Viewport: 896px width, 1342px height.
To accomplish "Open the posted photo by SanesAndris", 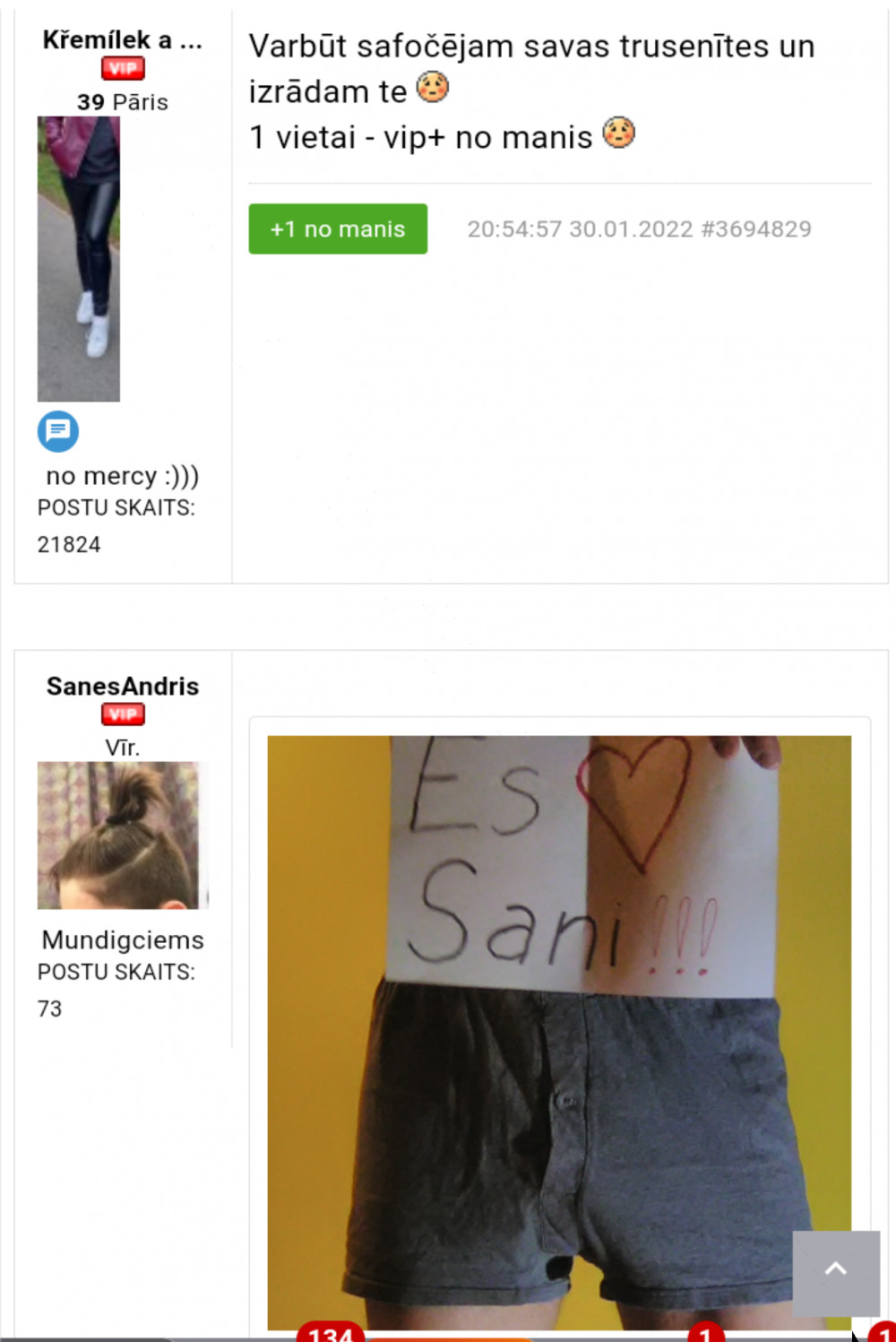I will click(559, 1031).
